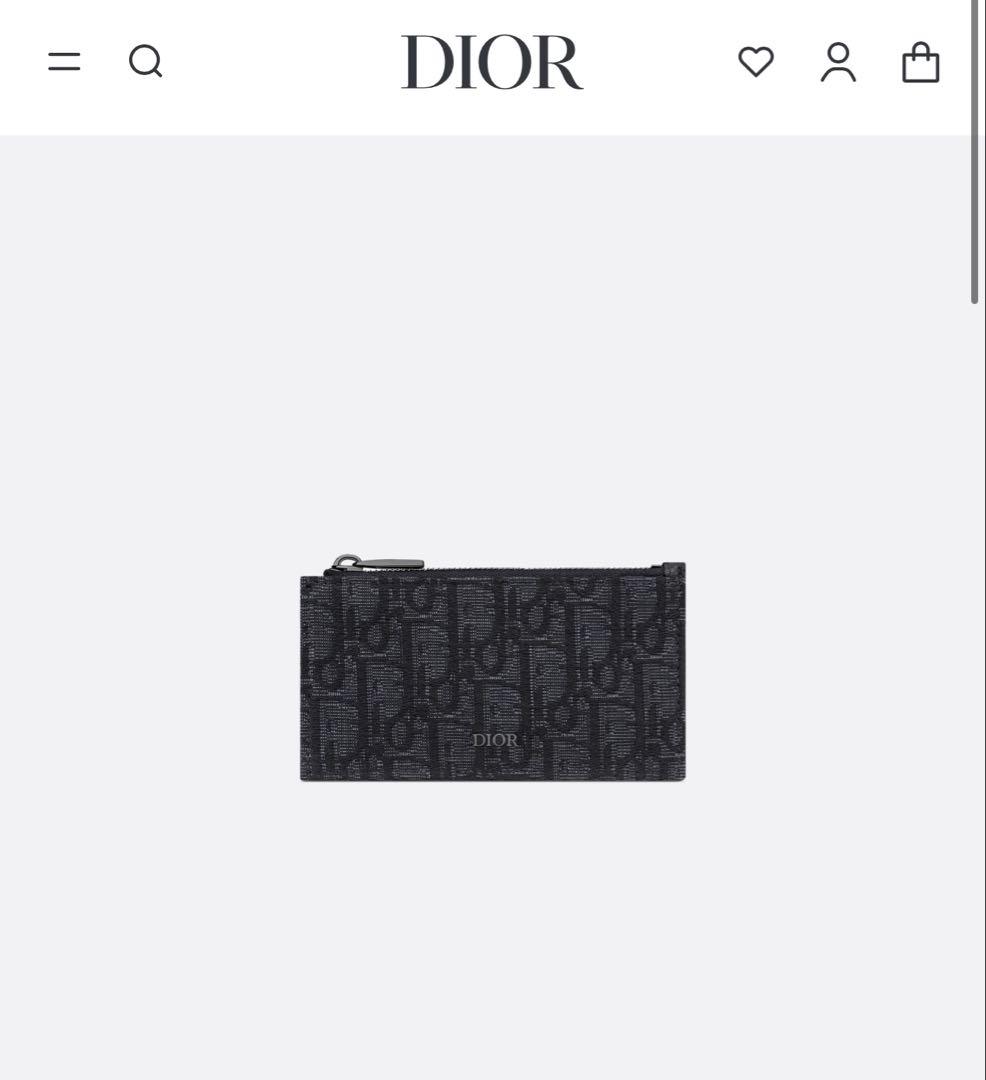Screen dimensions: 986x1080
Task: Open the cart bag icon on the right
Action: pos(921,61)
